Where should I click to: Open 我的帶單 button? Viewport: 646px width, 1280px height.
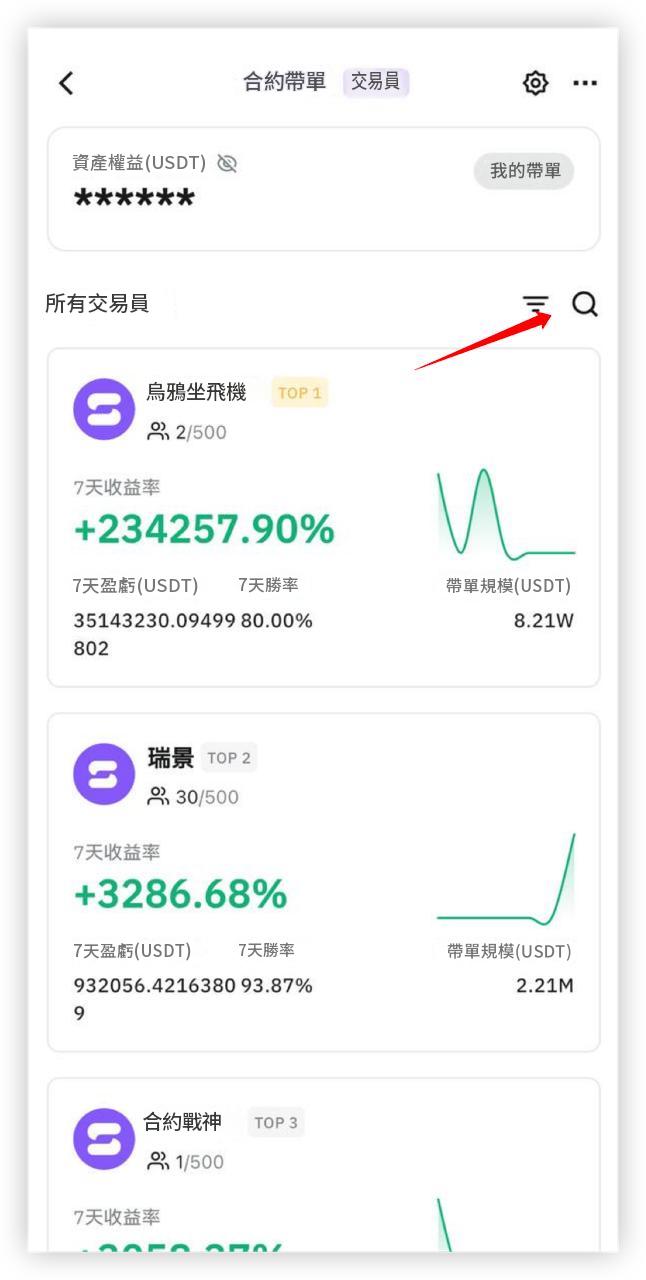click(x=524, y=171)
